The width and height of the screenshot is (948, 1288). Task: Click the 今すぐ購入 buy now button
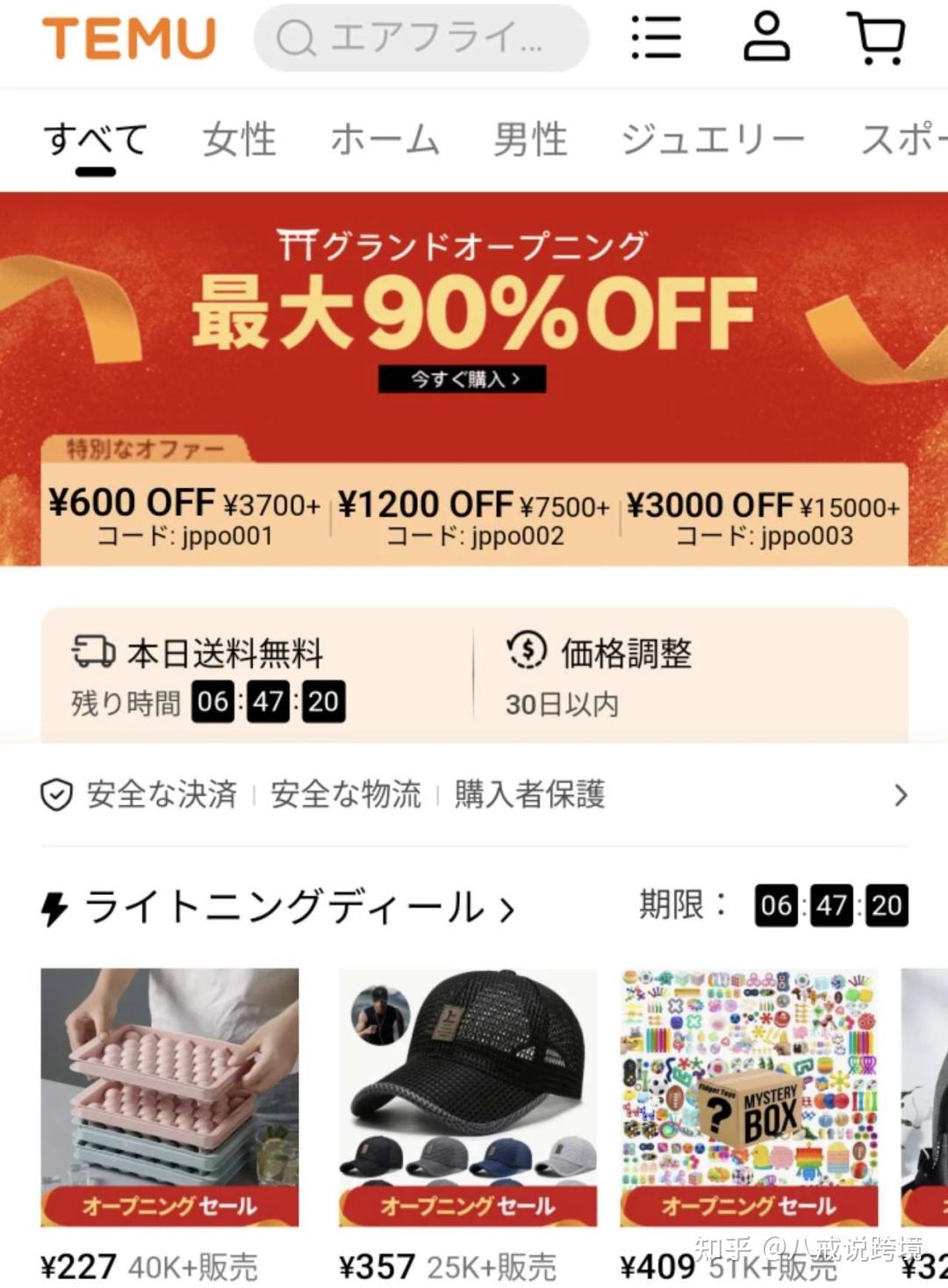(461, 377)
